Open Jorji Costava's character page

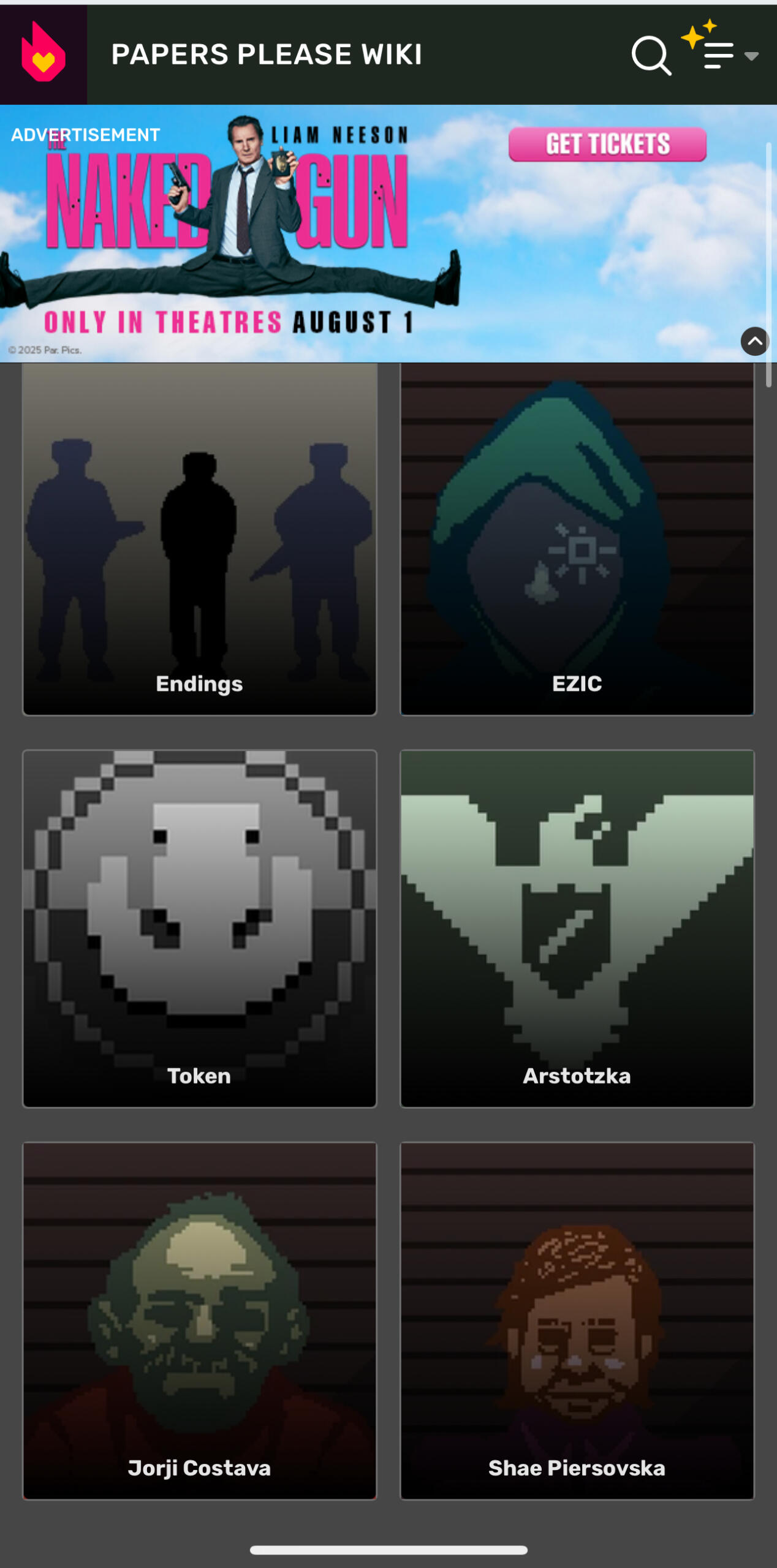pyautogui.click(x=199, y=1320)
